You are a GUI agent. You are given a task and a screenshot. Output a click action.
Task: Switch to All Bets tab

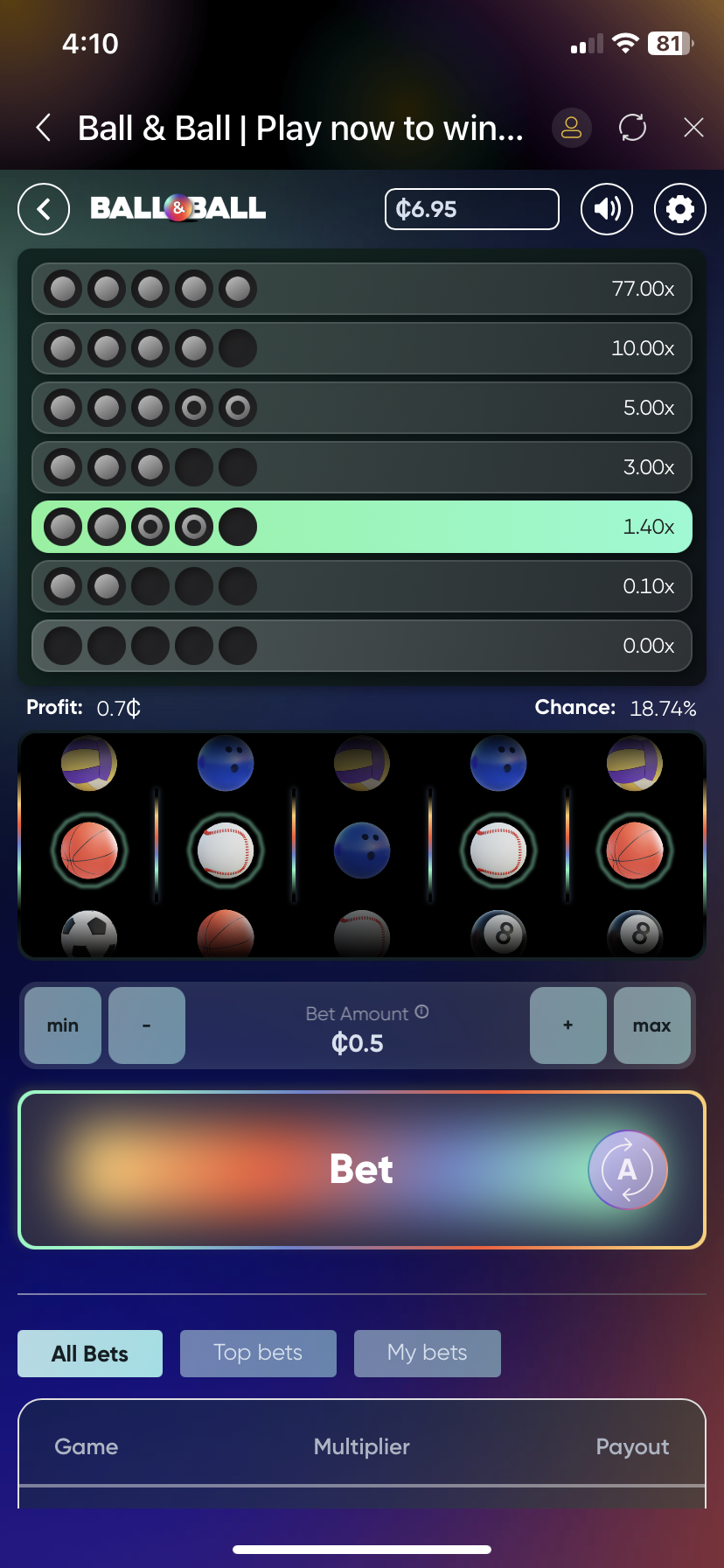click(90, 1354)
